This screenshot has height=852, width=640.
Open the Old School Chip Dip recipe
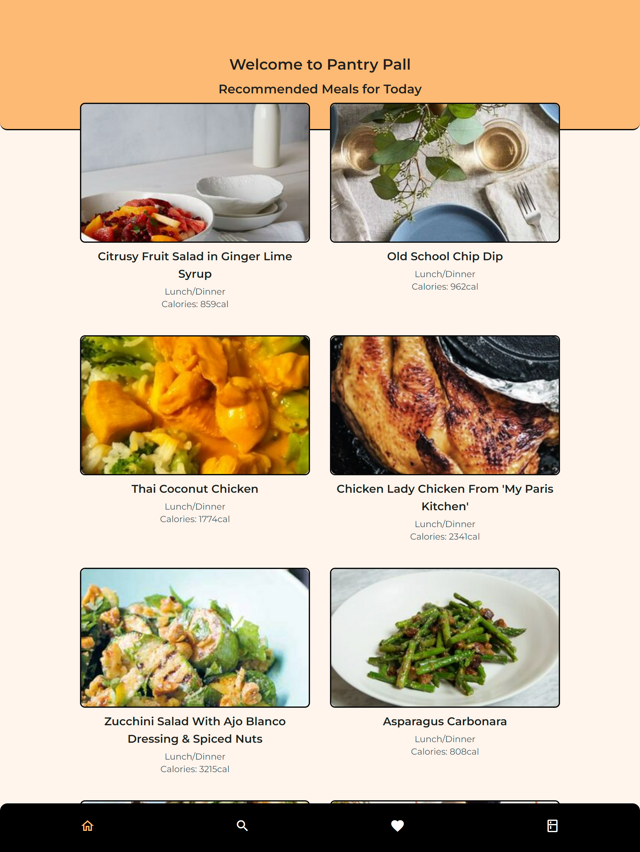445,173
